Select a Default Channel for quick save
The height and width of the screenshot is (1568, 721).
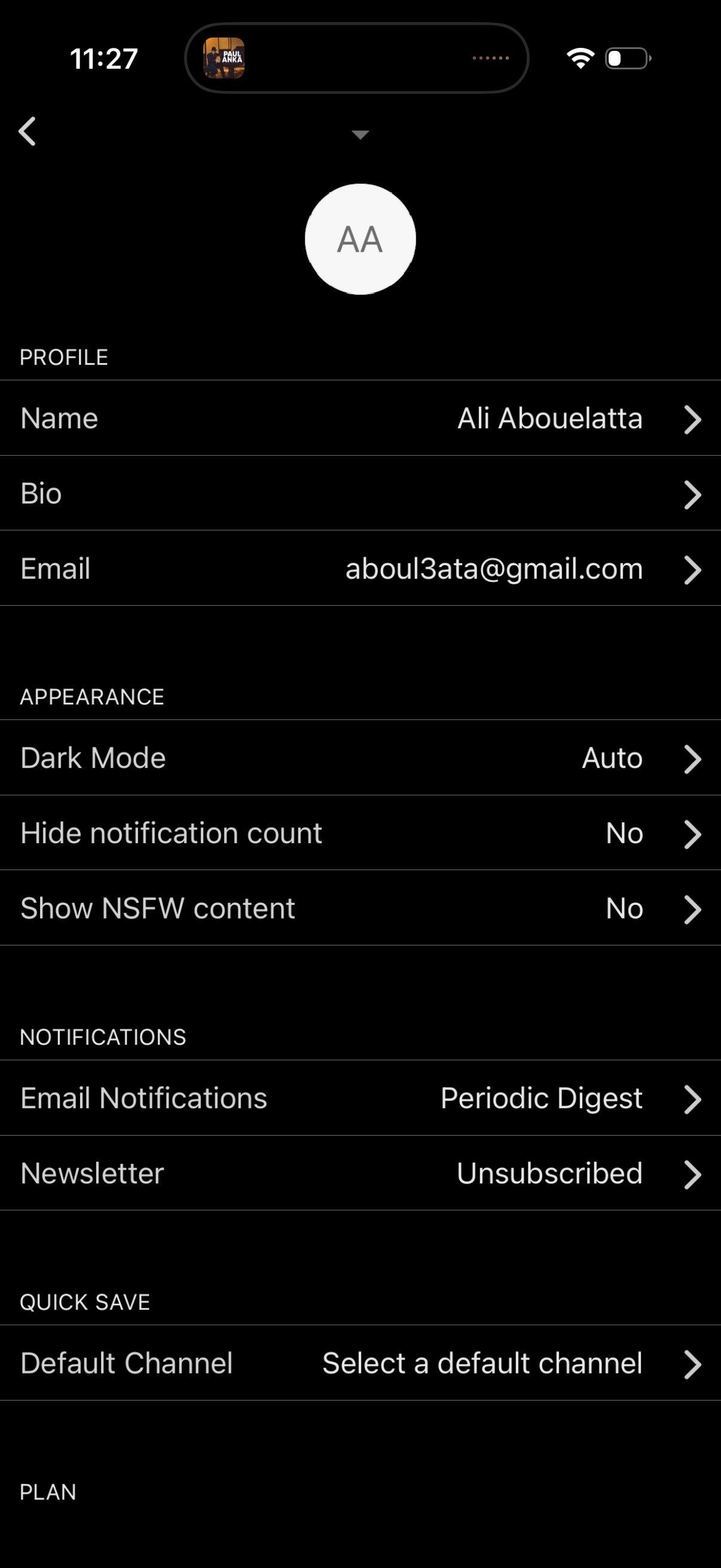coord(360,1363)
